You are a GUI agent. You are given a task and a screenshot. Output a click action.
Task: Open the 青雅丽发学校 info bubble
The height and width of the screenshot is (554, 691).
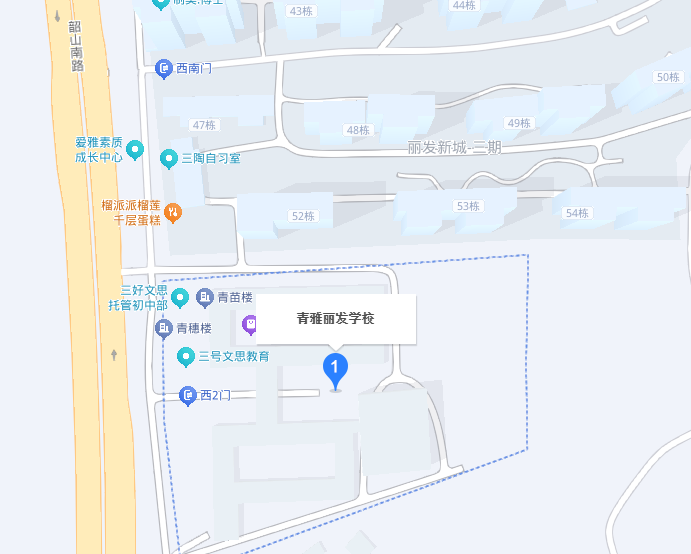(336, 319)
